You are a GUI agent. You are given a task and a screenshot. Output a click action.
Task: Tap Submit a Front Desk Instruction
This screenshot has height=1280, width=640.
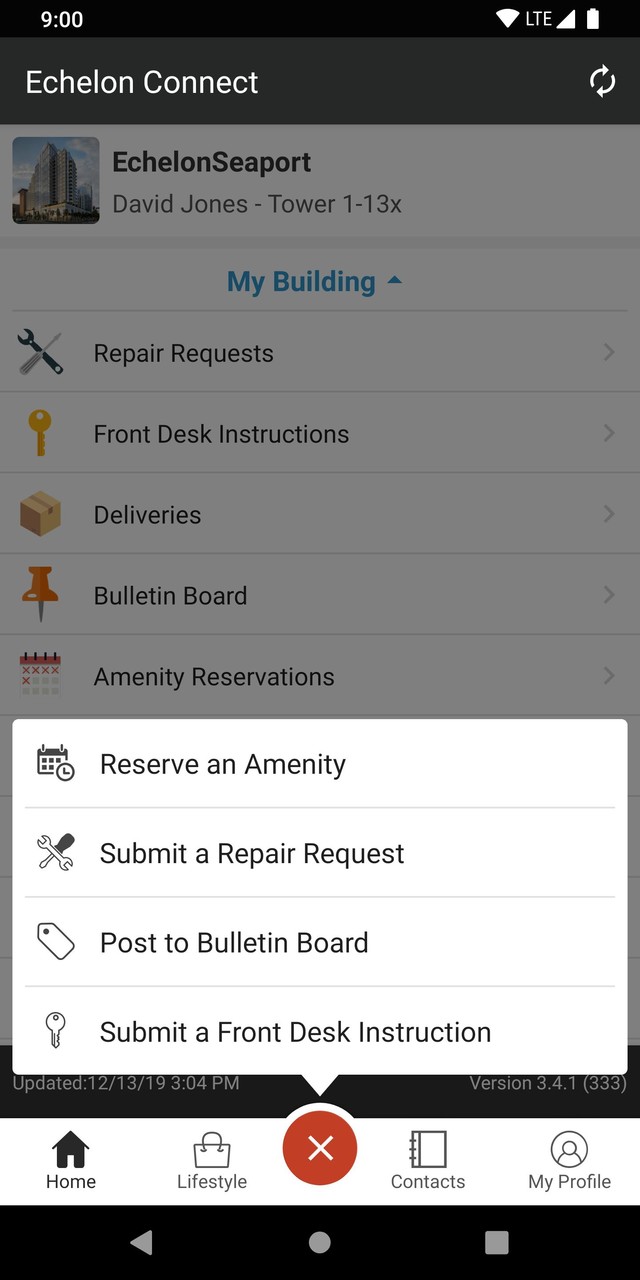(295, 1031)
